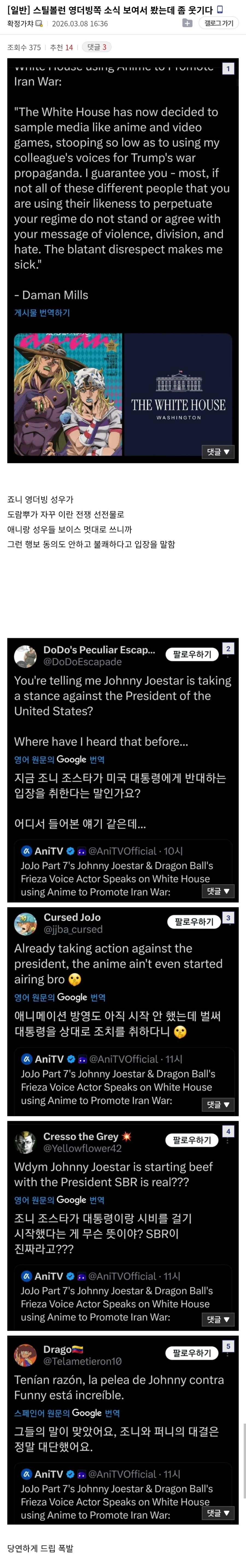Open 댓글 dropdown on the White House image
The height and width of the screenshot is (1568, 246).
tap(218, 452)
